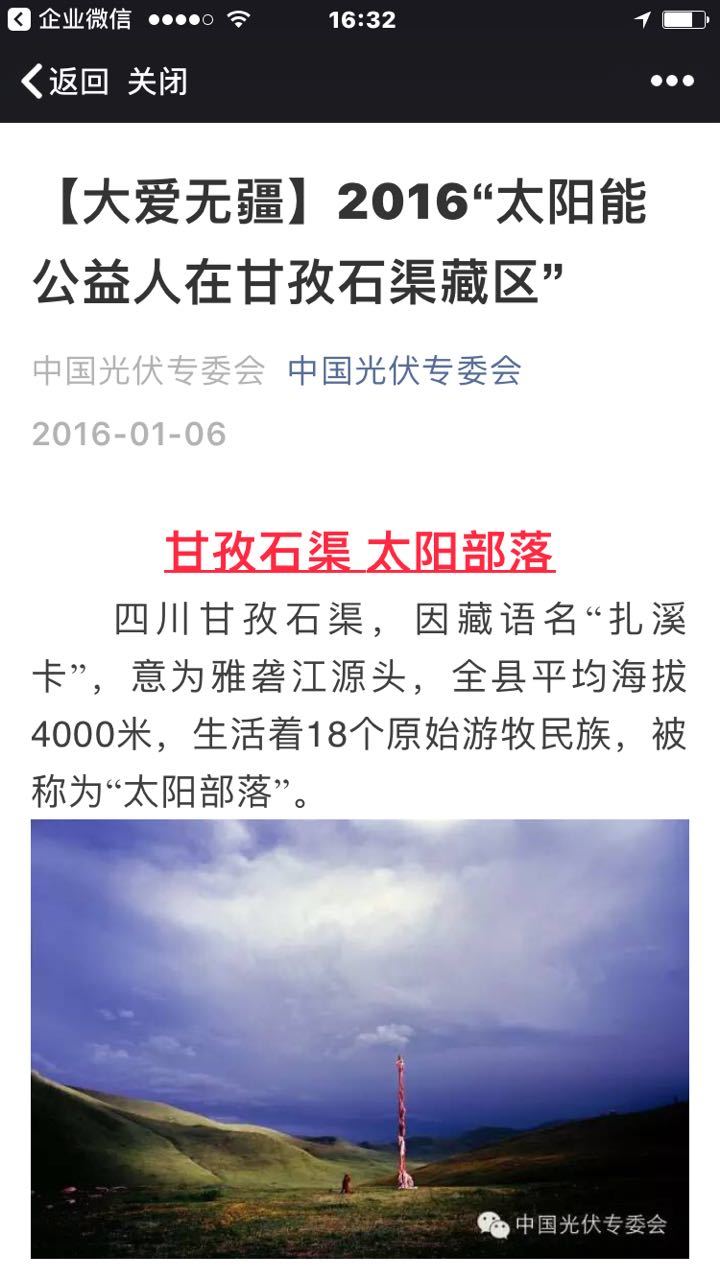Open the three-dot more options menu
Viewport: 720px width, 1280px height.
click(672, 81)
